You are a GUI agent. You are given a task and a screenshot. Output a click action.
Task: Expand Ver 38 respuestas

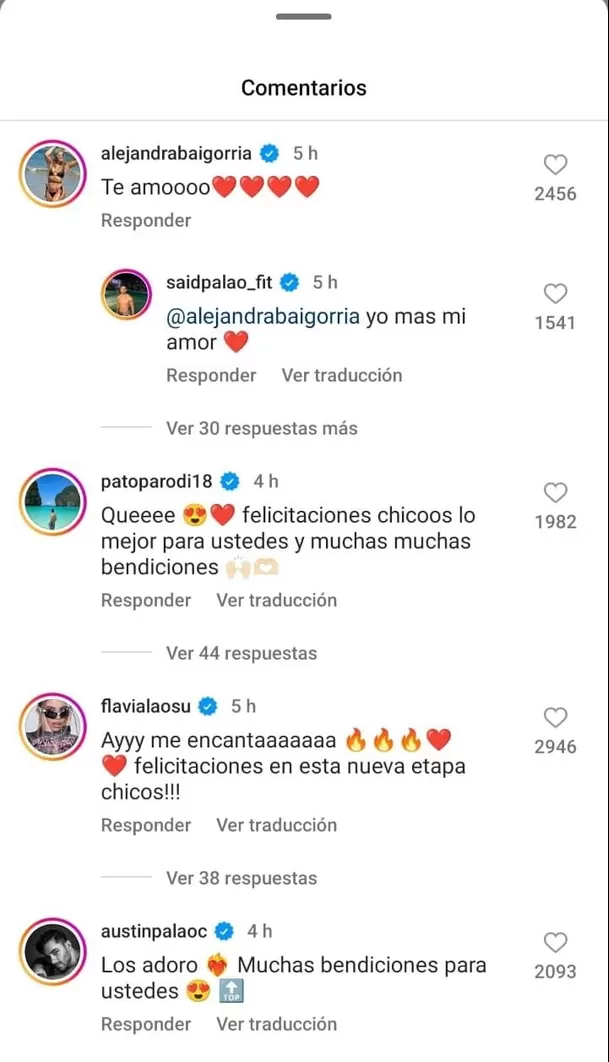point(241,878)
